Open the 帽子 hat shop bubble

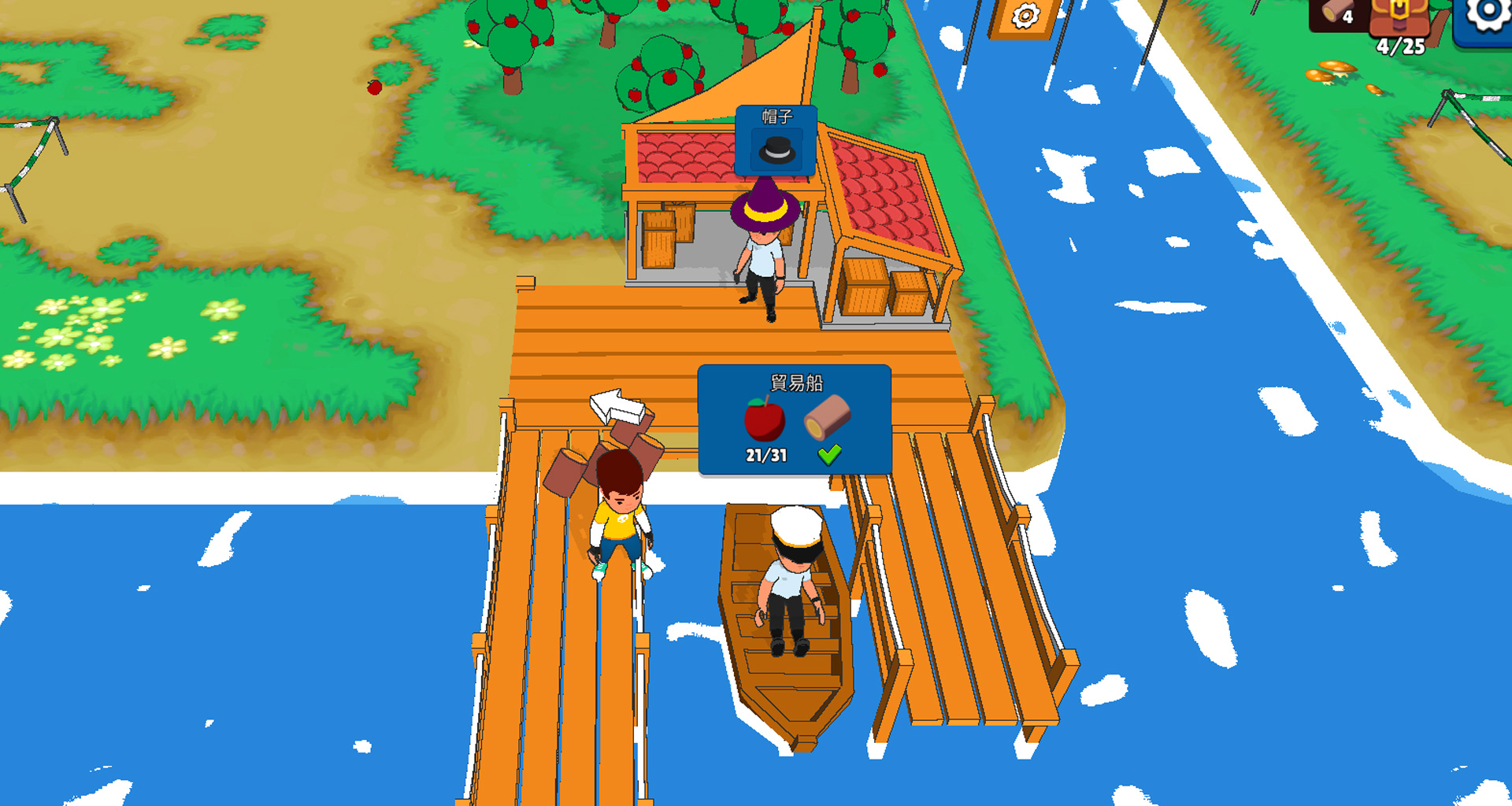tap(776, 141)
